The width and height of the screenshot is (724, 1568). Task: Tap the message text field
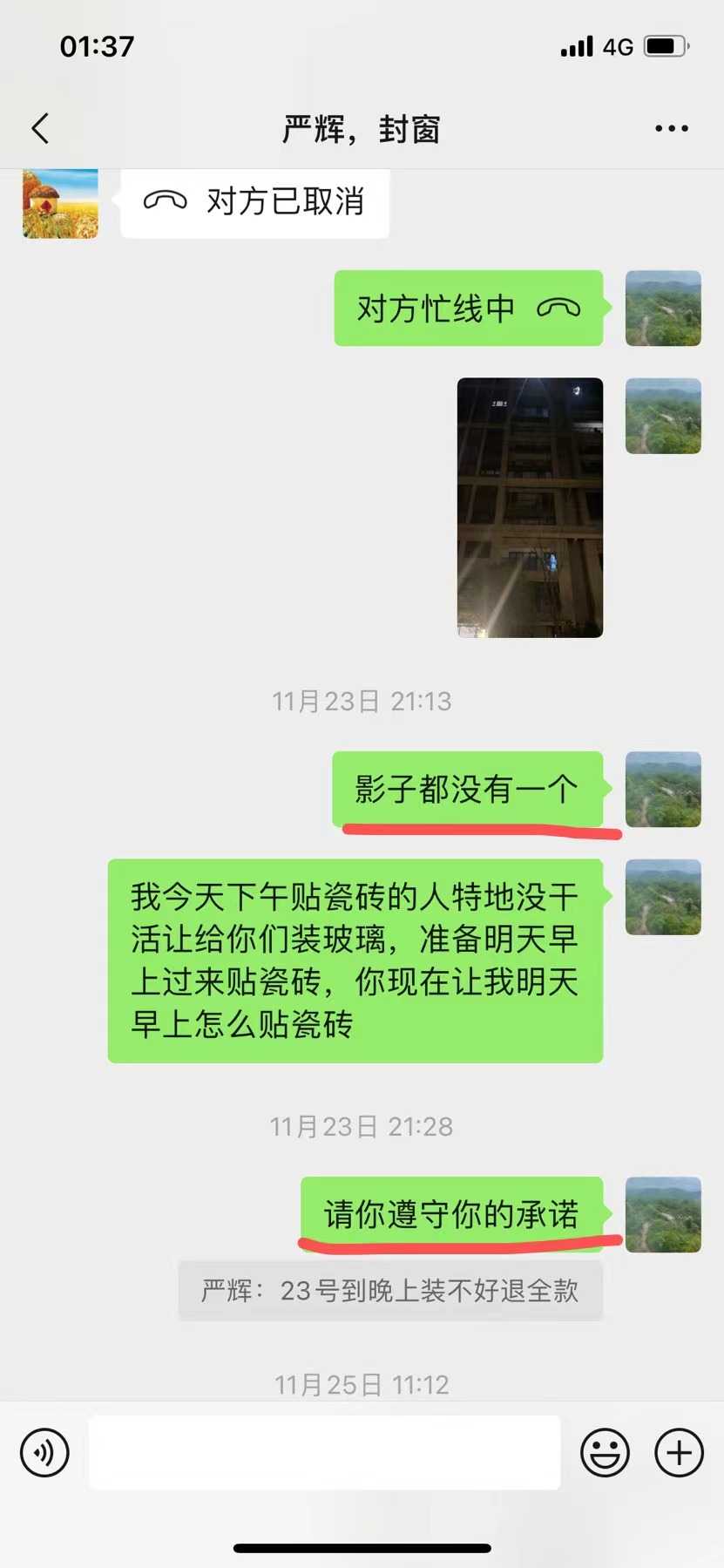324,1452
